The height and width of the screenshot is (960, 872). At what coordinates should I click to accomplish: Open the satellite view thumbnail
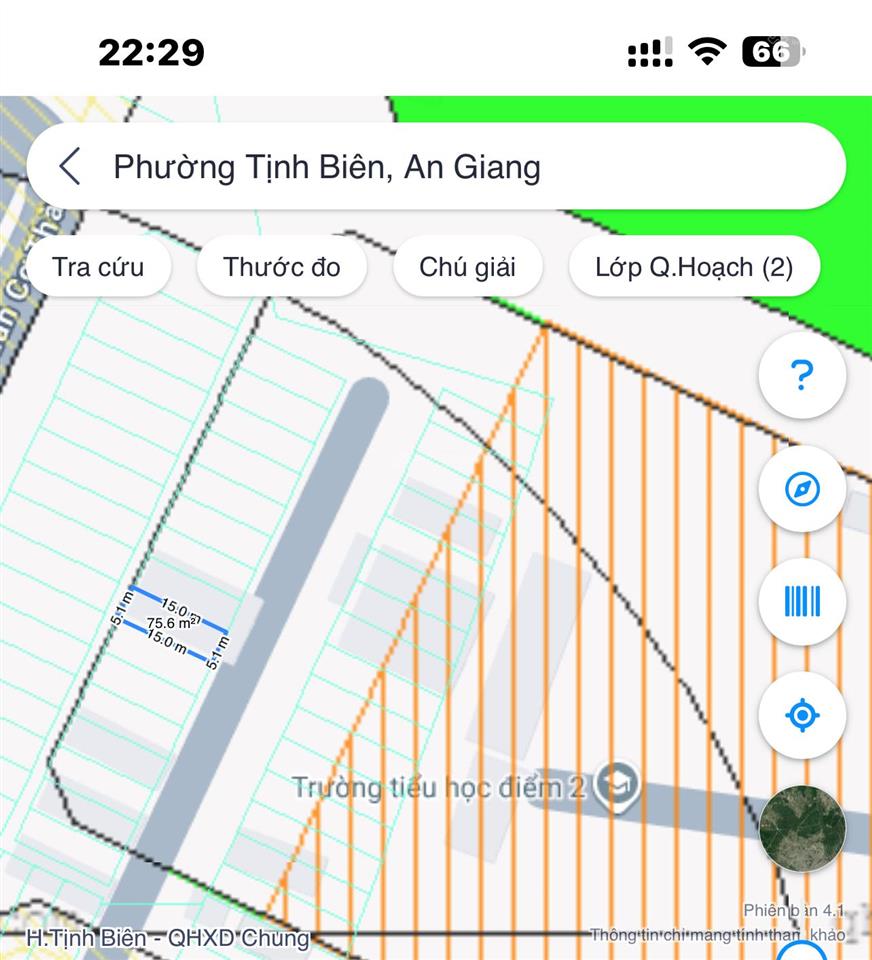(801, 828)
